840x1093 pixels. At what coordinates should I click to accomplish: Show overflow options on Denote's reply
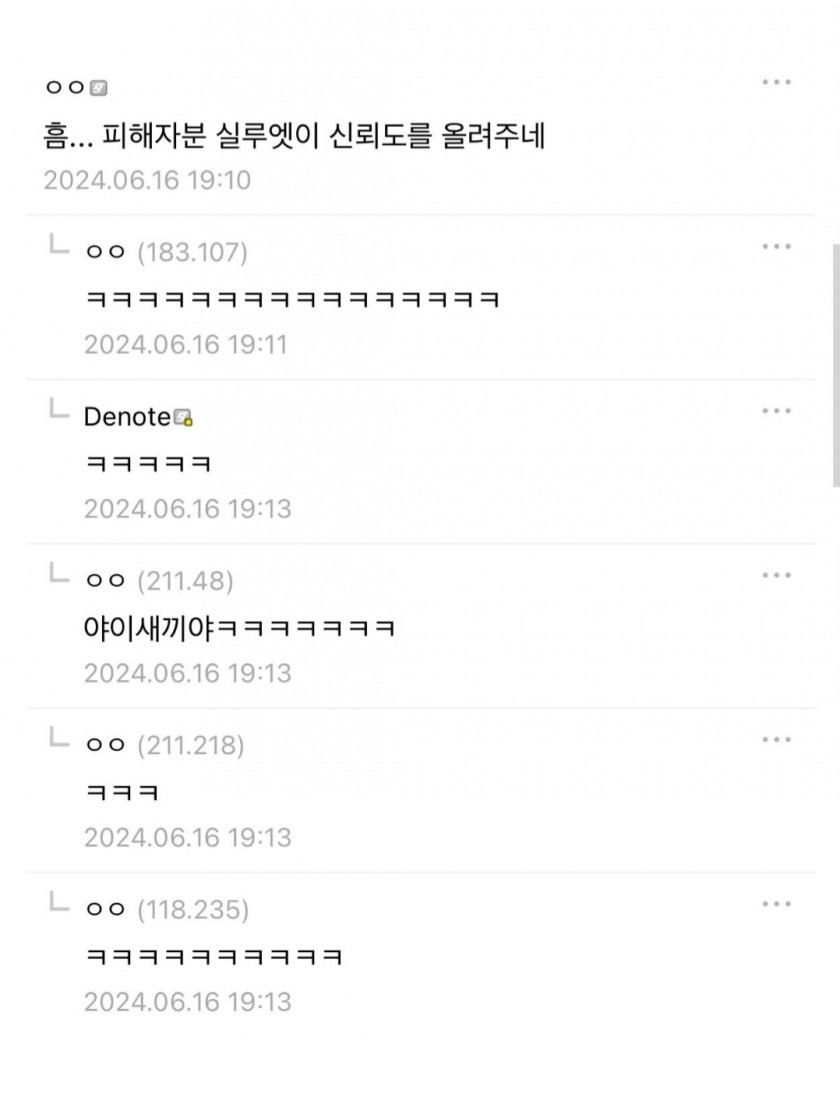pyautogui.click(x=777, y=411)
